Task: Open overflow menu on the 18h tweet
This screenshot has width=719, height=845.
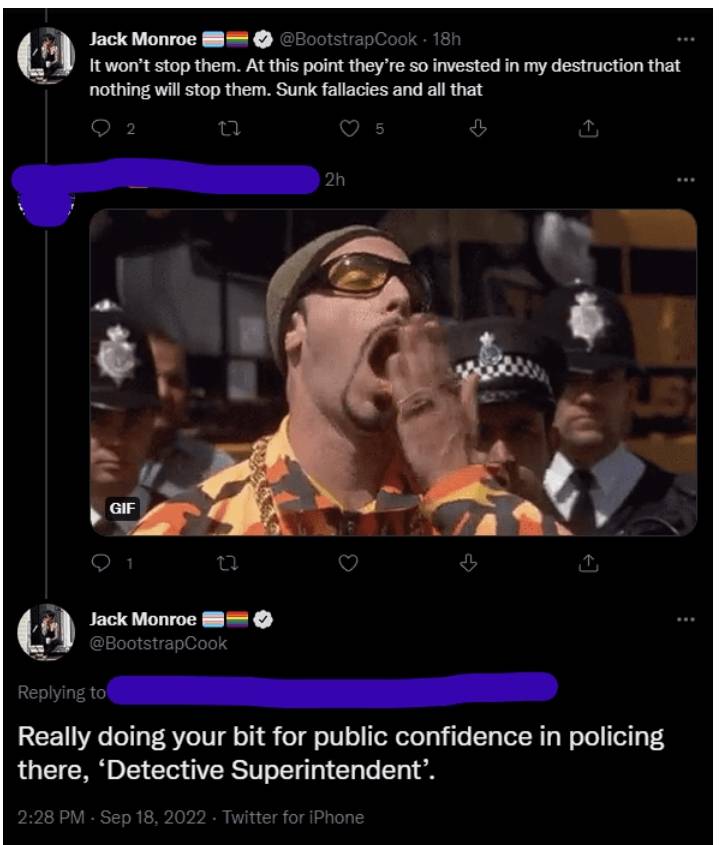Action: click(x=686, y=39)
